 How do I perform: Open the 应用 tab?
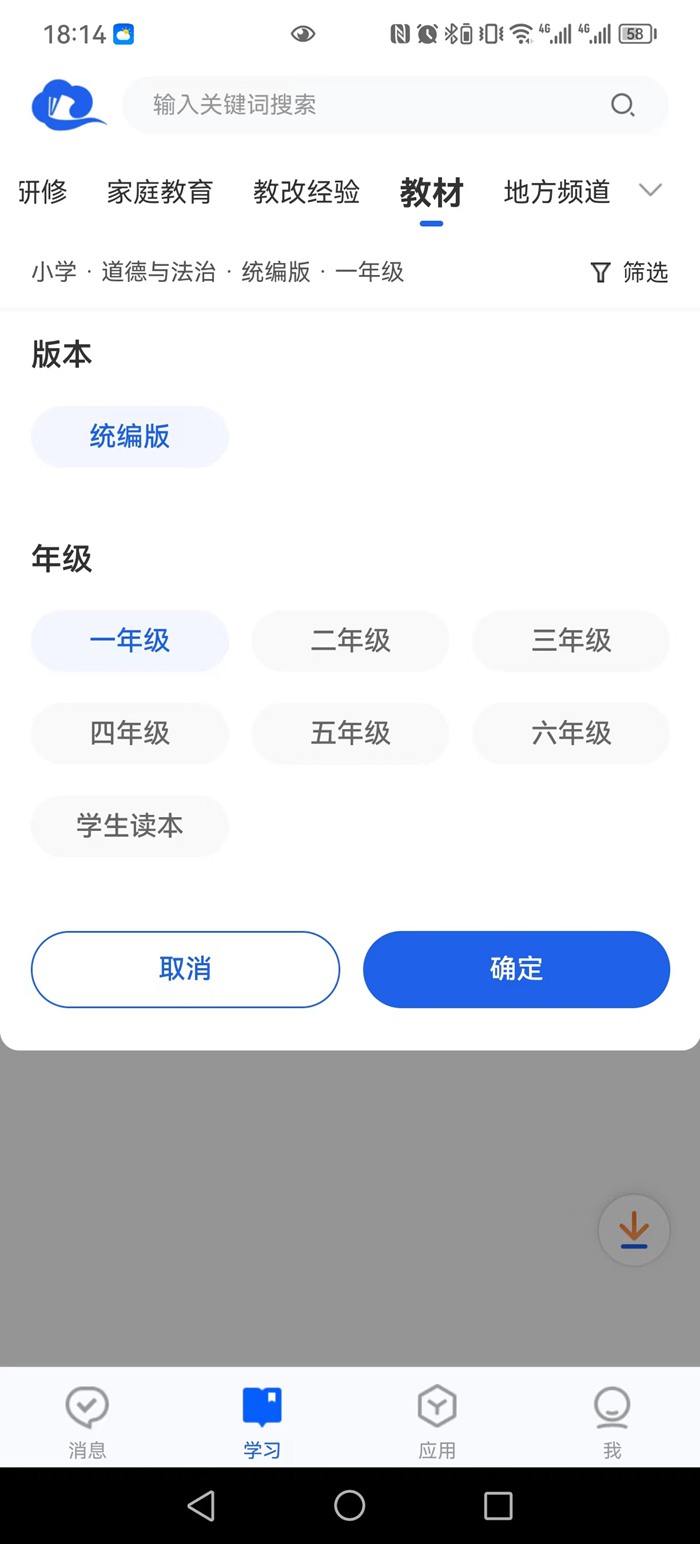click(x=437, y=1420)
